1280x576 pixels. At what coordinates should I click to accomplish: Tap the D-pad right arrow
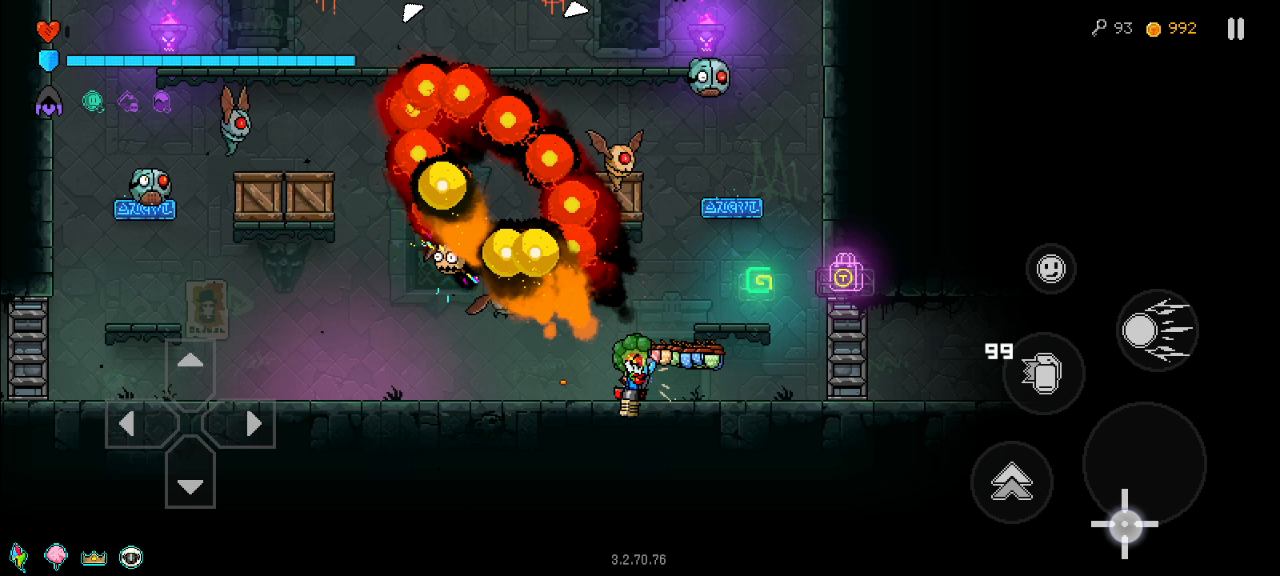[x=252, y=424]
